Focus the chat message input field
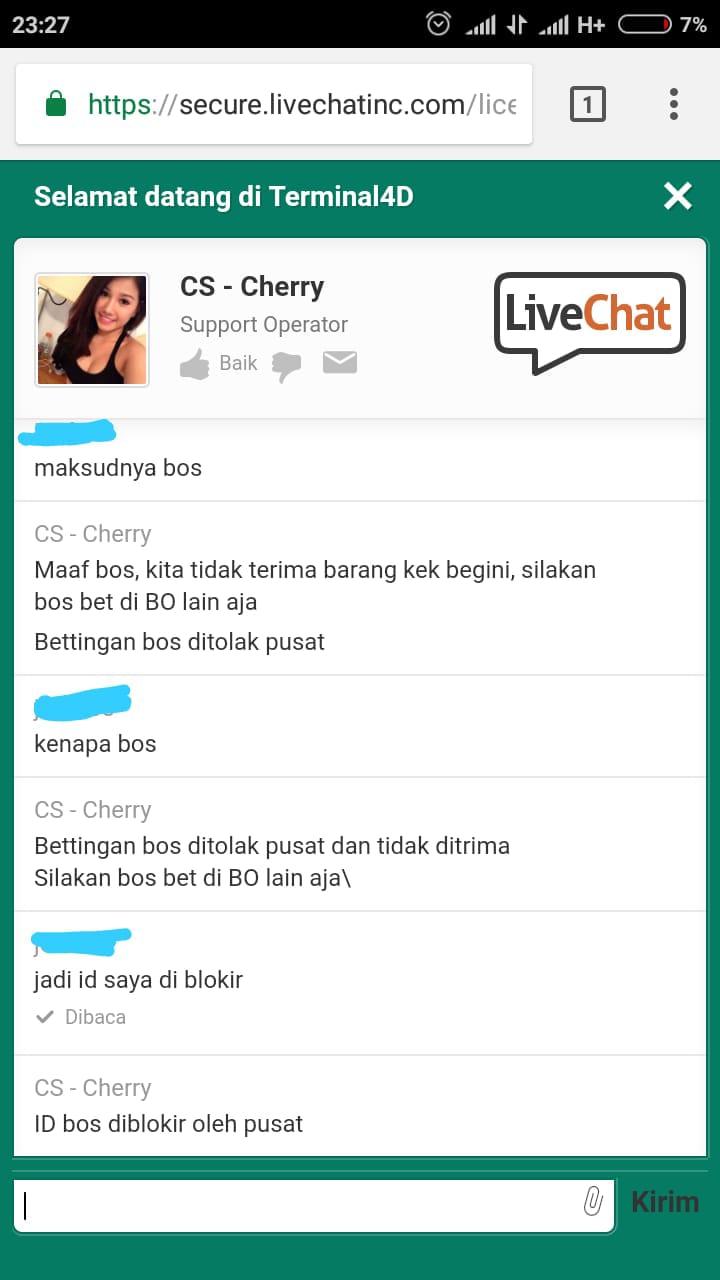This screenshot has width=720, height=1280. 300,1205
